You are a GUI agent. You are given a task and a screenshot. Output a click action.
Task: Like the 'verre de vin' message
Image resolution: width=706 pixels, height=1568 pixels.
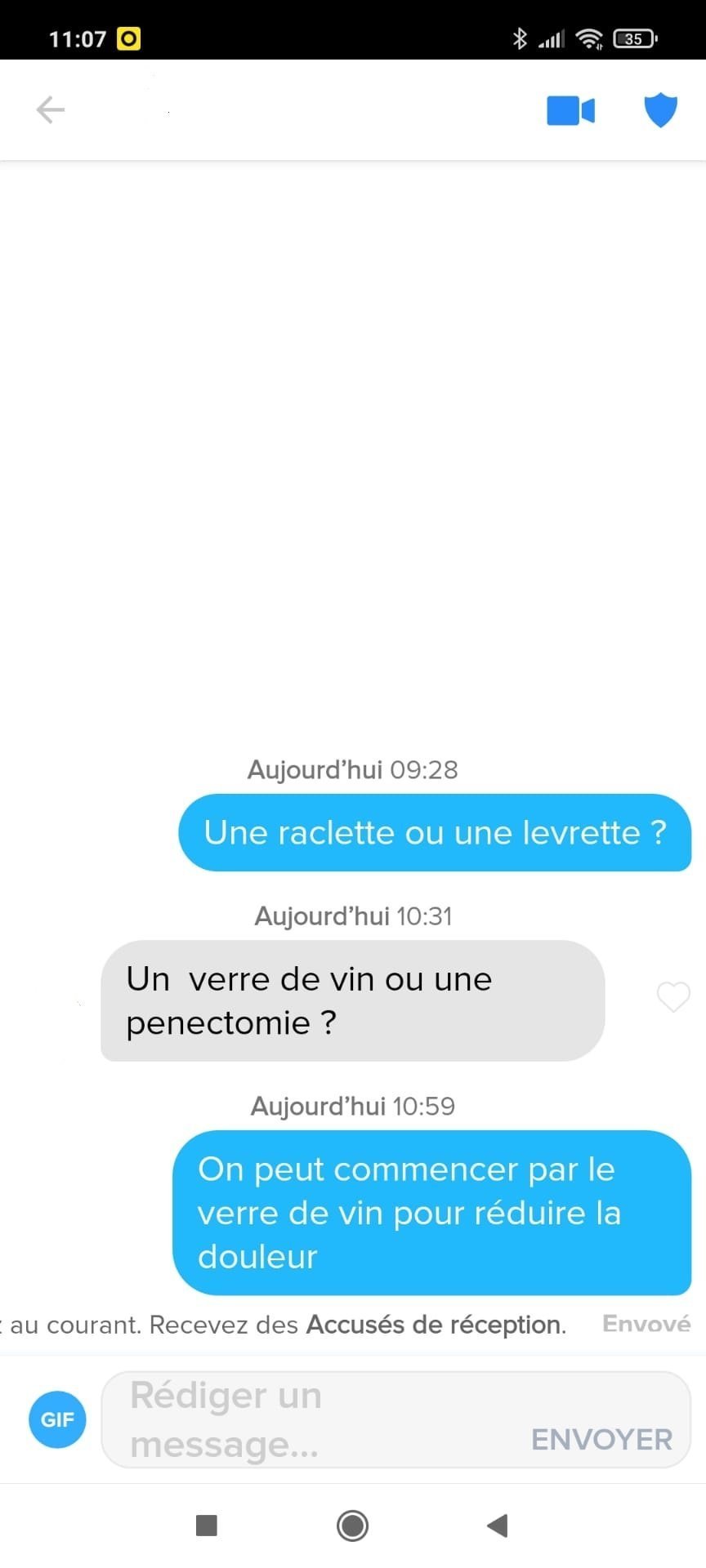(673, 996)
